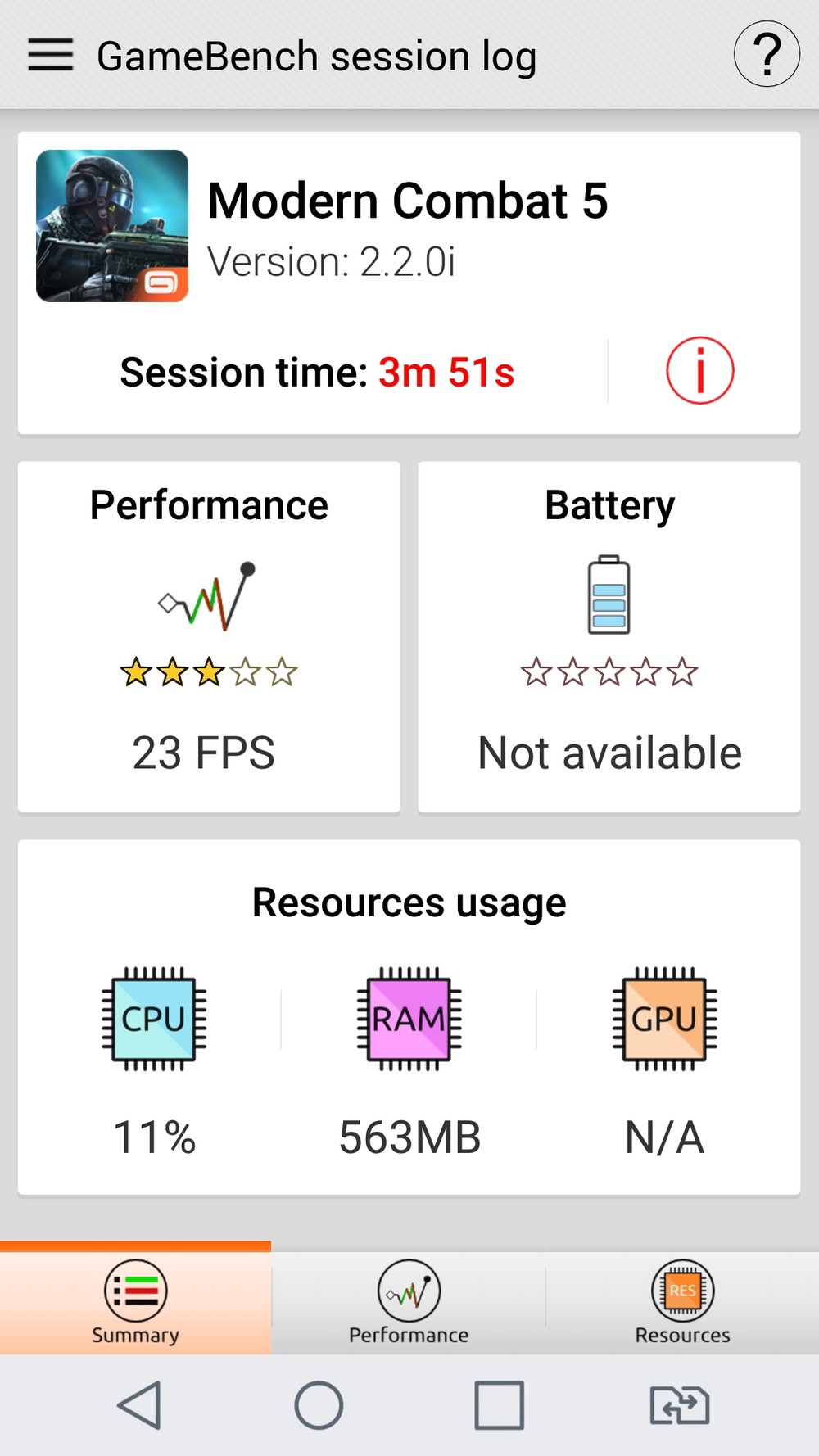Open the Battery card

click(609, 636)
